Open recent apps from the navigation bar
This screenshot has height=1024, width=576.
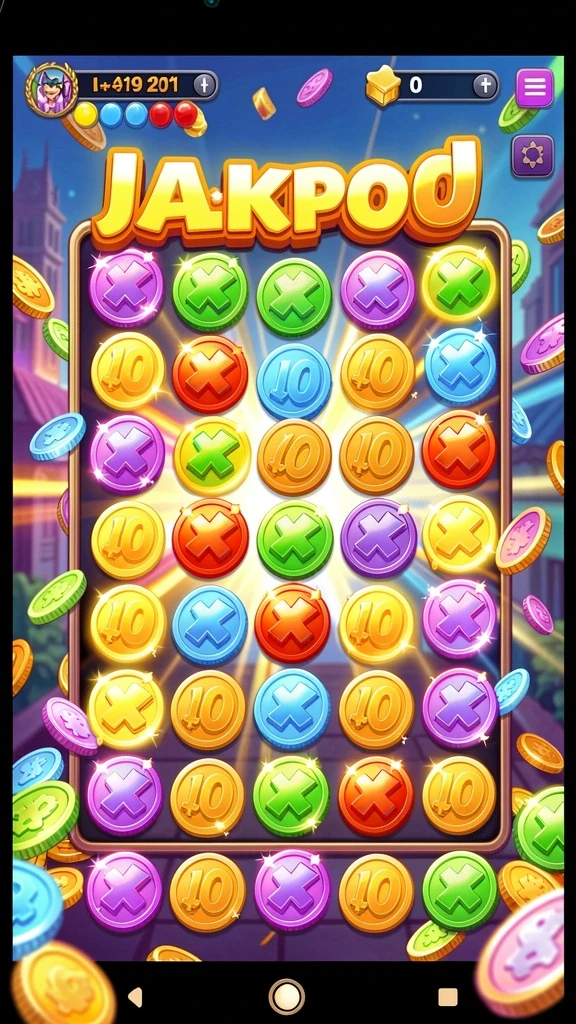[x=447, y=997]
